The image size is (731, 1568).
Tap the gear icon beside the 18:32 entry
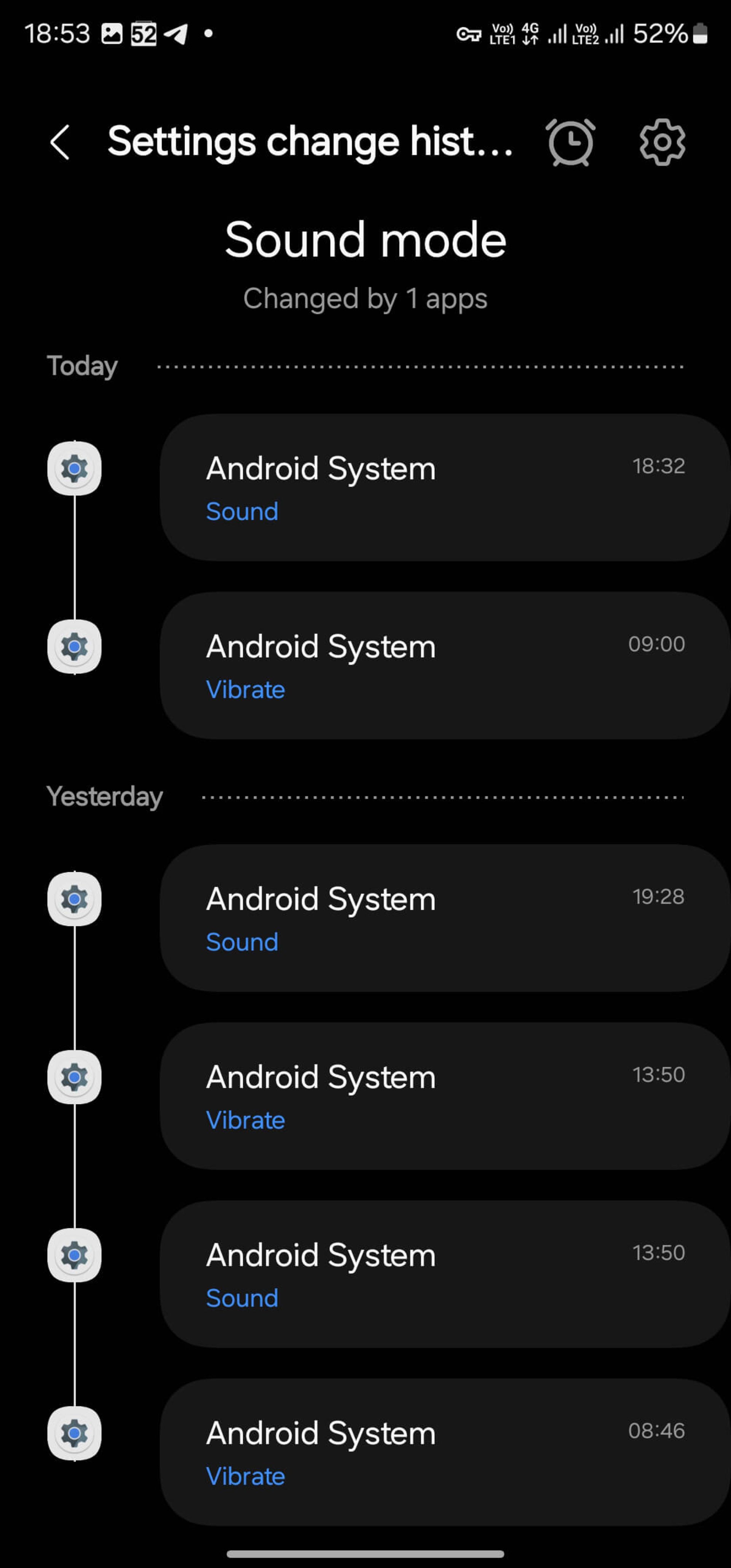tap(74, 469)
